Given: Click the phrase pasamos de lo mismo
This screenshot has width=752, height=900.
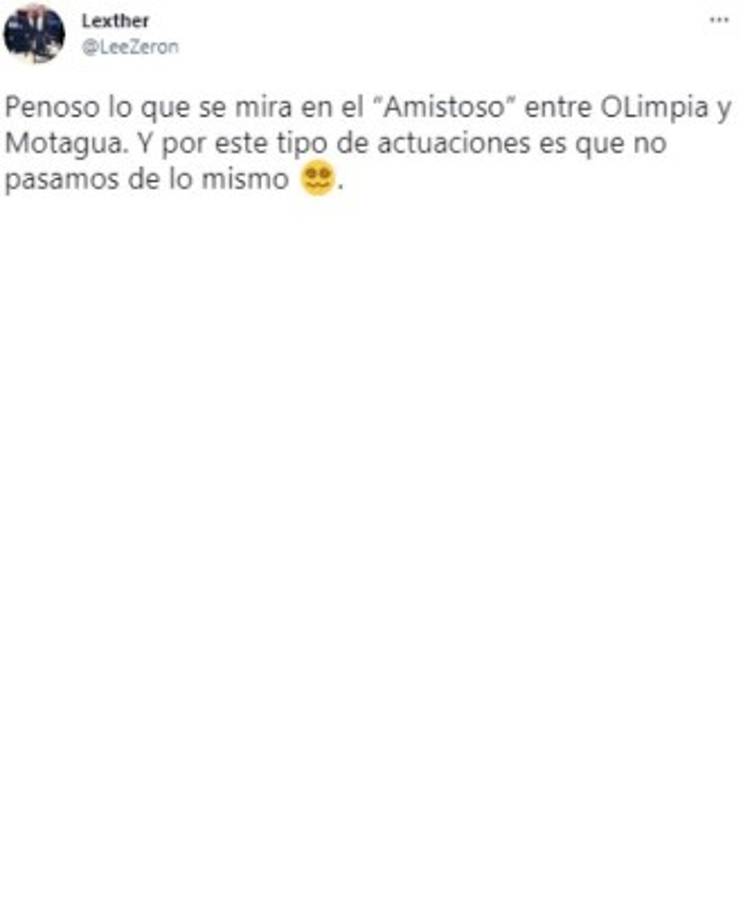Looking at the screenshot, I should pos(140,183).
